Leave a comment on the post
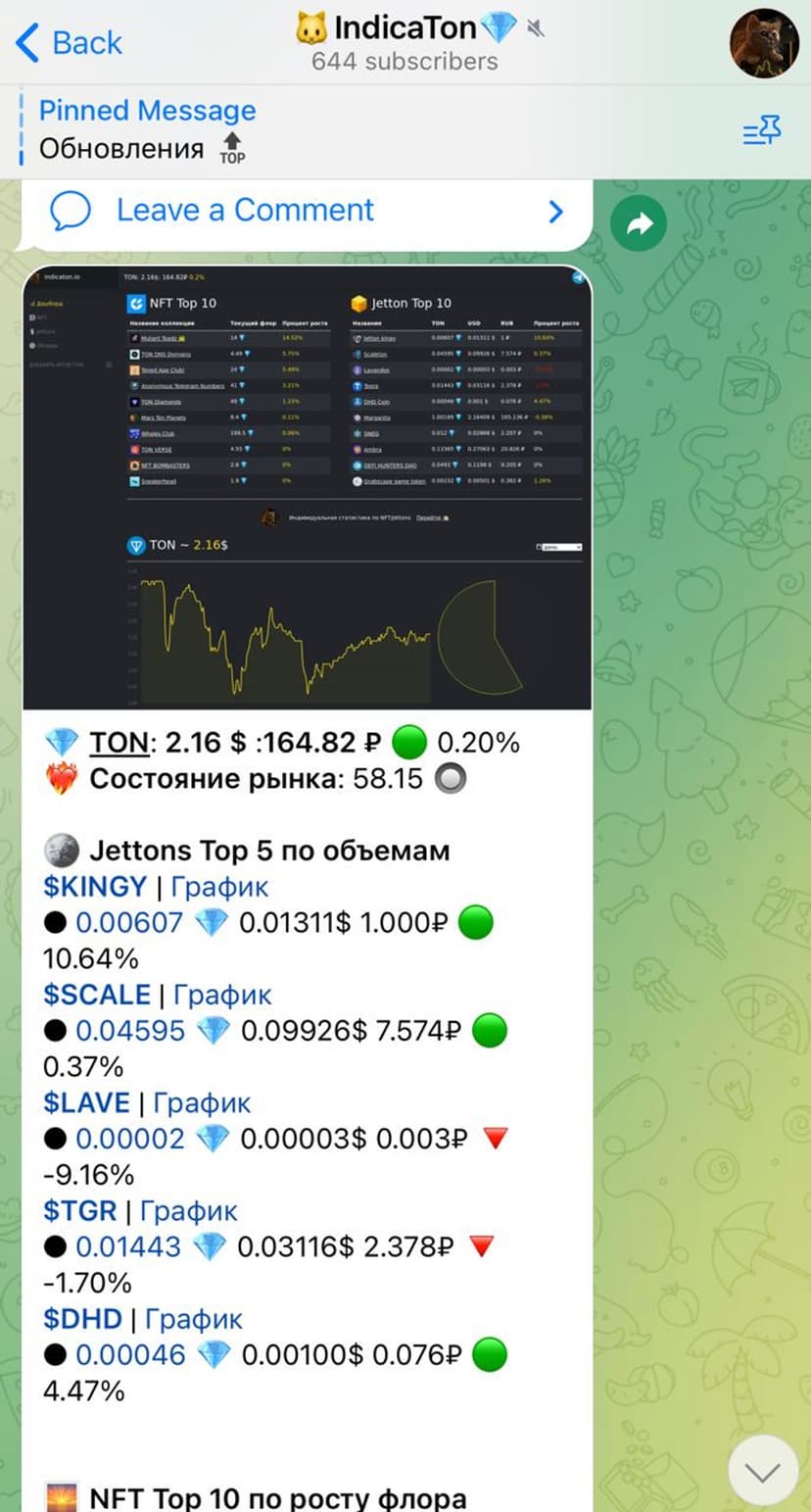 (245, 210)
